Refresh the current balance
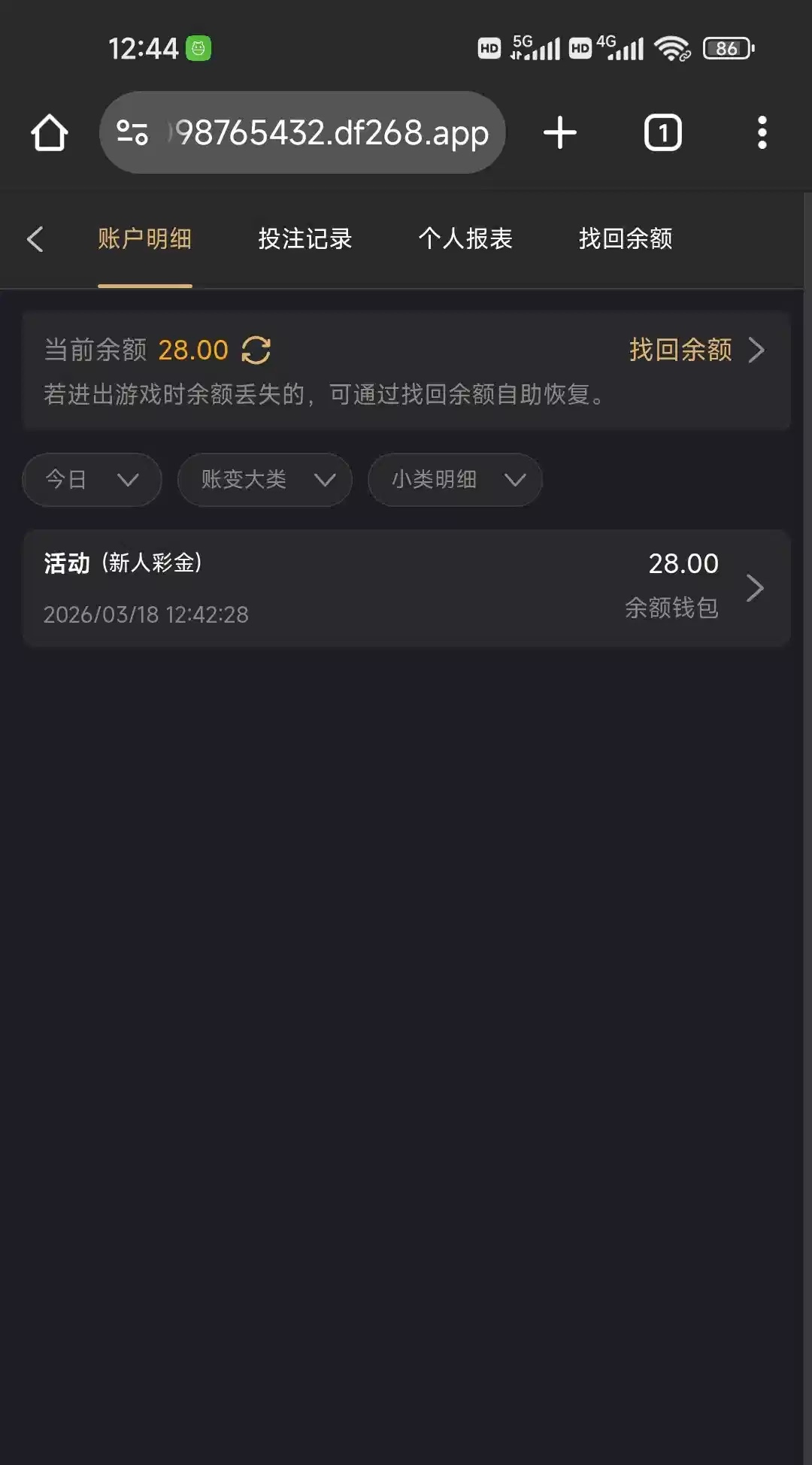The height and width of the screenshot is (1465, 812). coord(256,350)
